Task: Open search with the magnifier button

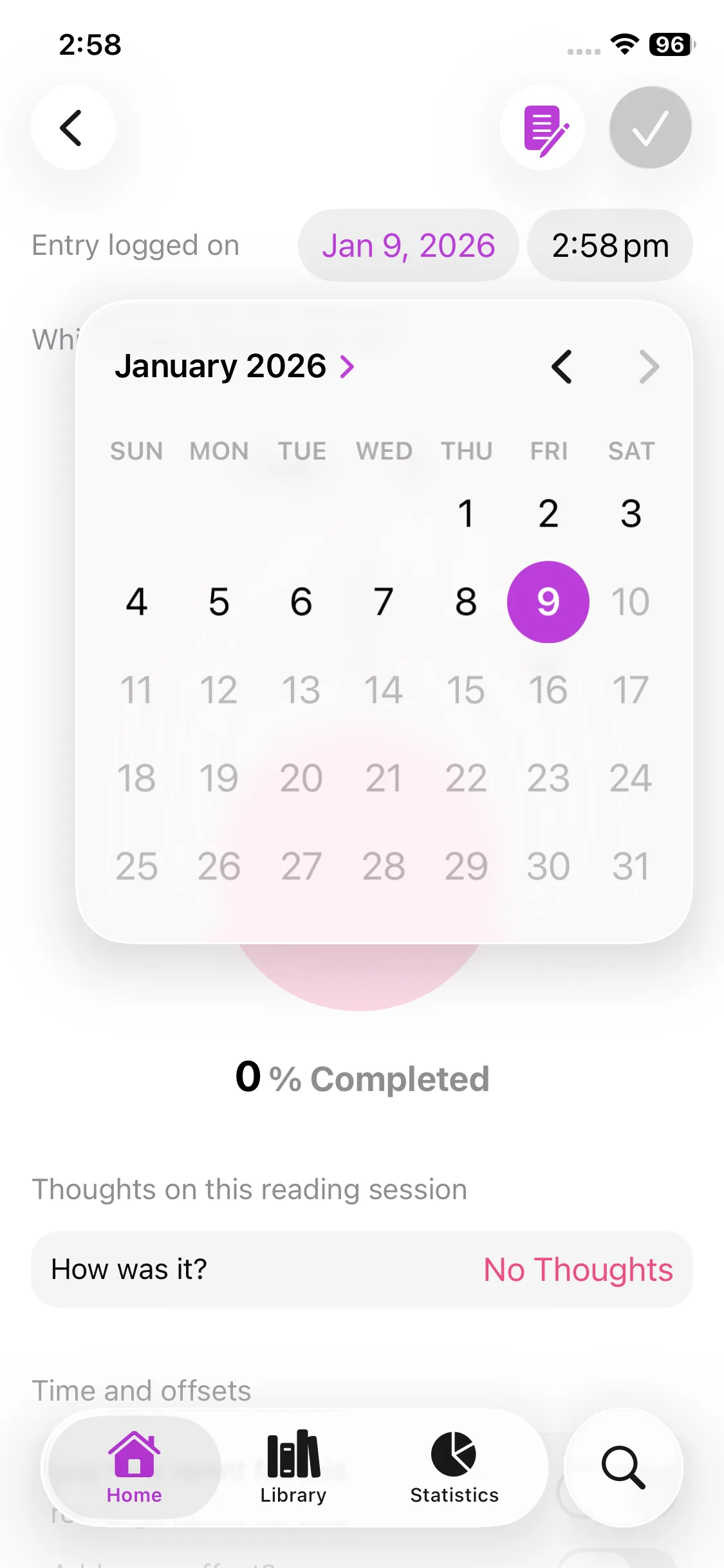Action: pyautogui.click(x=623, y=1468)
